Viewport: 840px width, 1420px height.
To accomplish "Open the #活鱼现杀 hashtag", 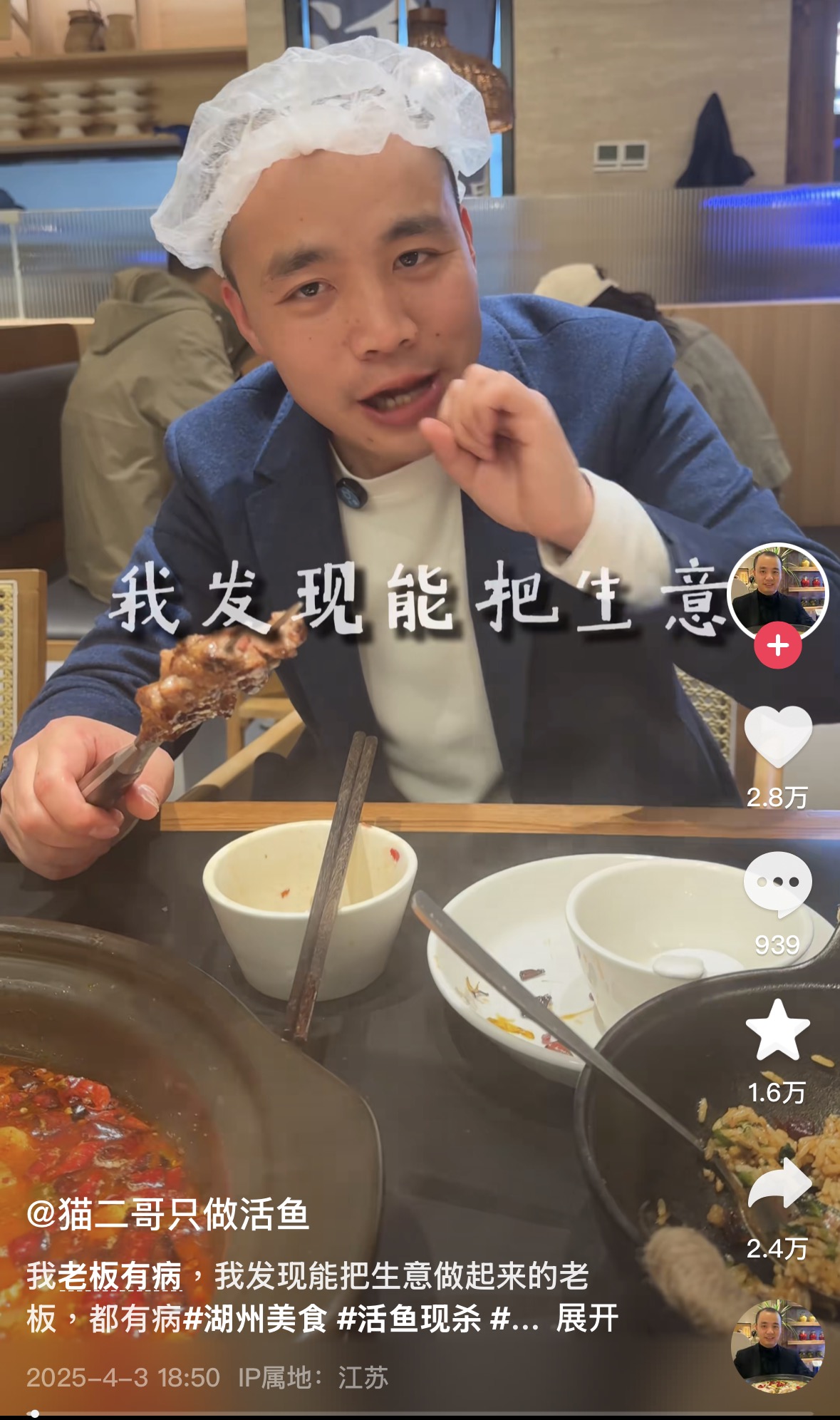I will coord(409,1319).
